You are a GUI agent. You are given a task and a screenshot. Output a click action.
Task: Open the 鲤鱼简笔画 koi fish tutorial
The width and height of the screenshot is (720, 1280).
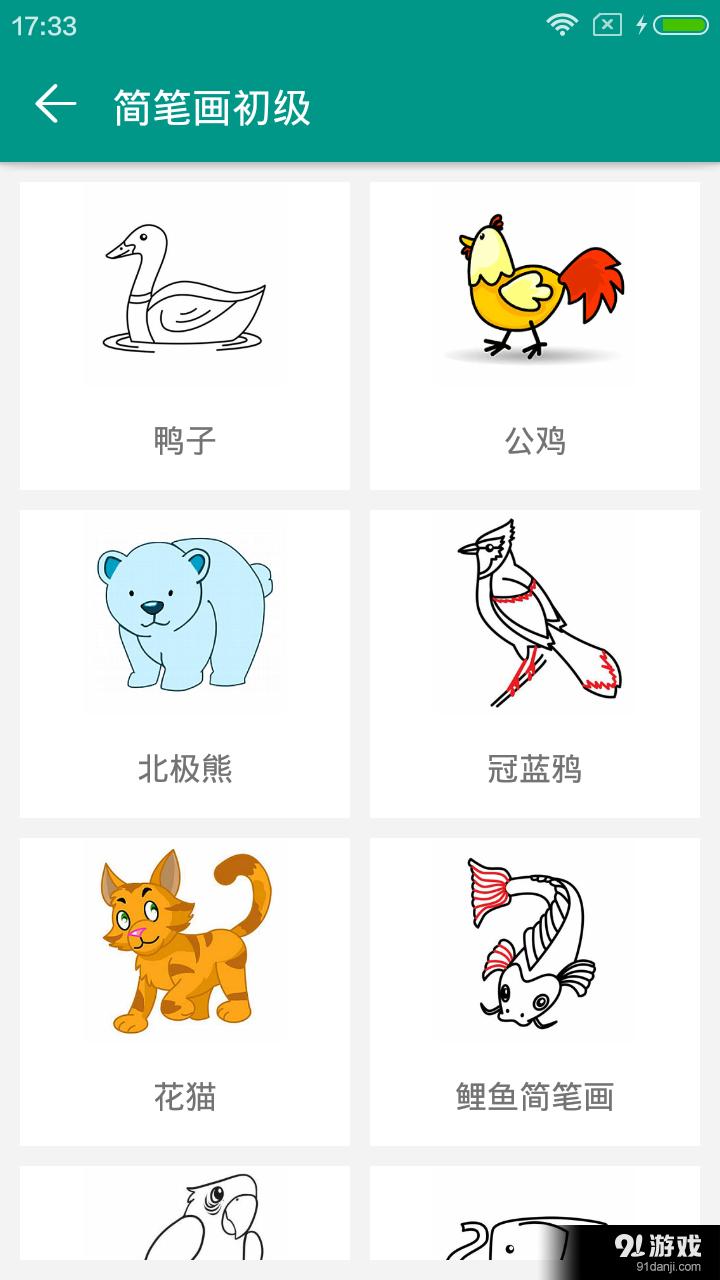[x=534, y=940]
